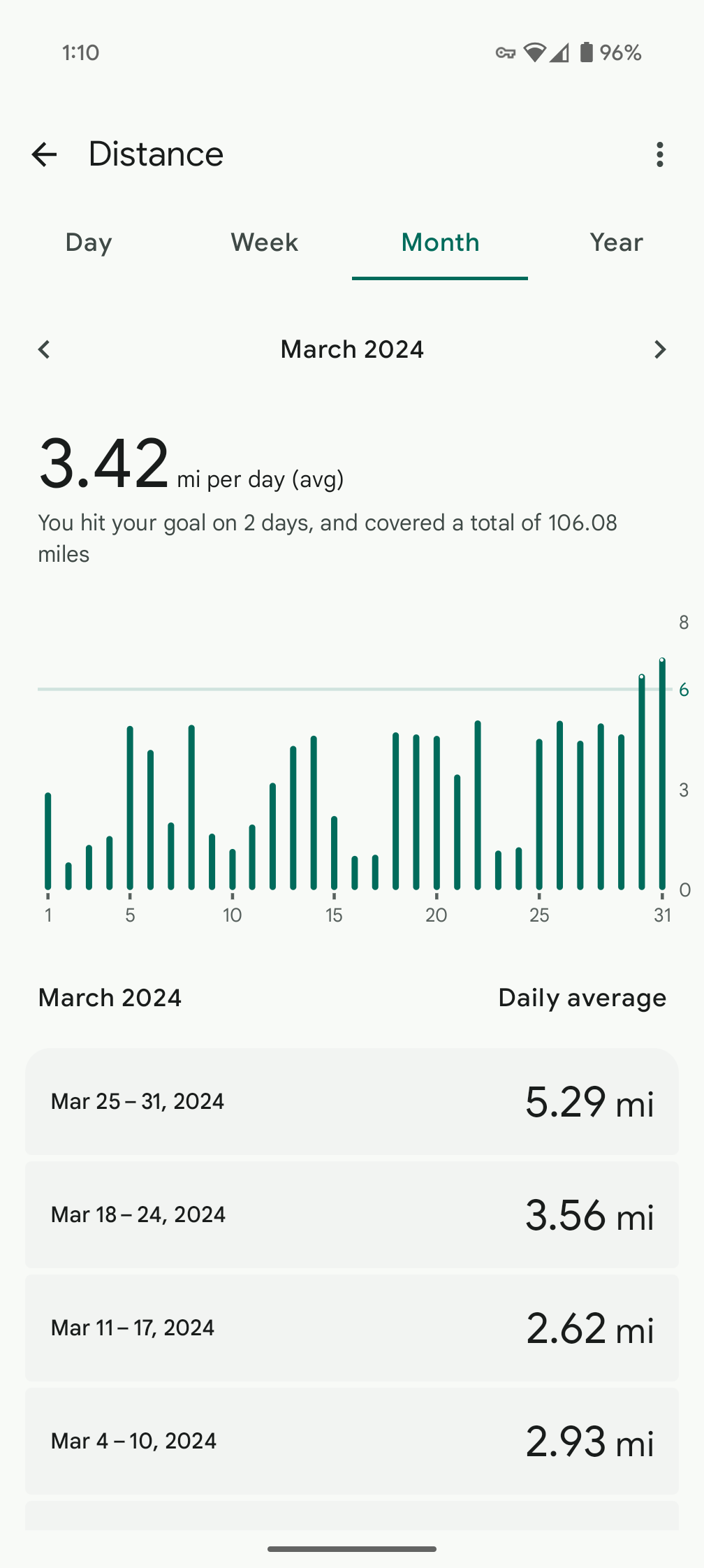This screenshot has height=1568, width=704.
Task: Open the Mar 18 – 24, 2024 week
Action: click(x=352, y=1214)
